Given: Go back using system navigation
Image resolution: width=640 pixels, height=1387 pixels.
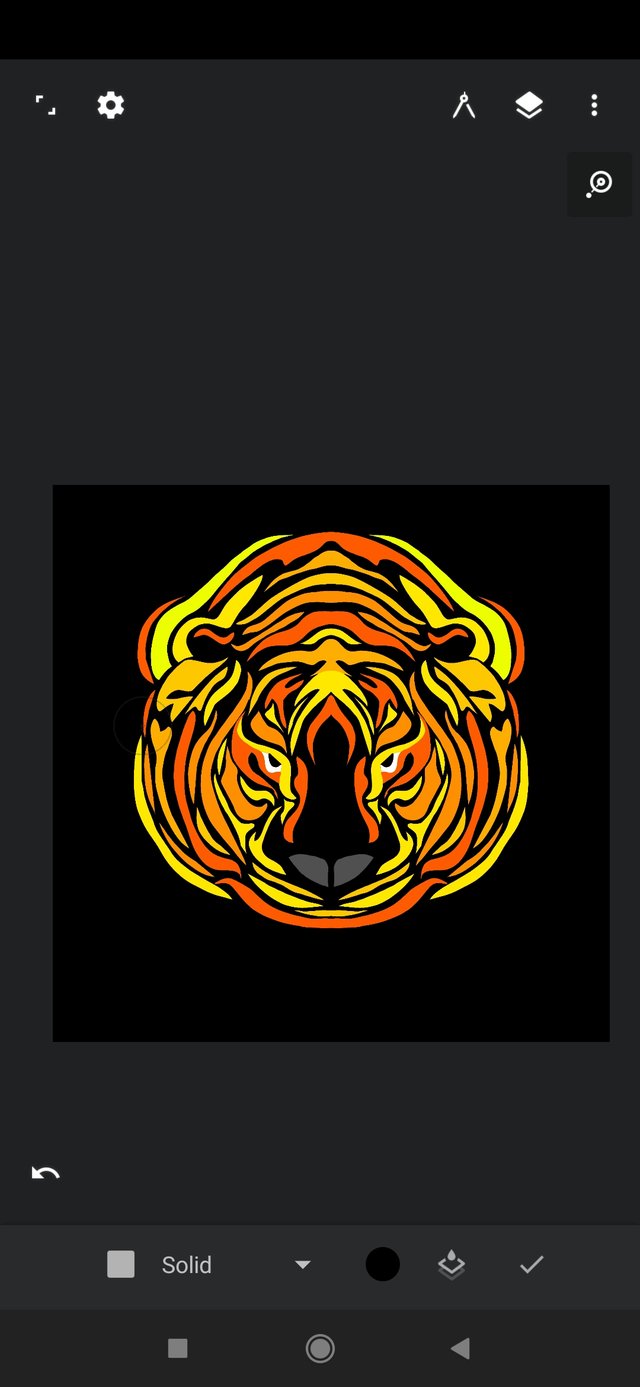Looking at the screenshot, I should pos(460,1349).
